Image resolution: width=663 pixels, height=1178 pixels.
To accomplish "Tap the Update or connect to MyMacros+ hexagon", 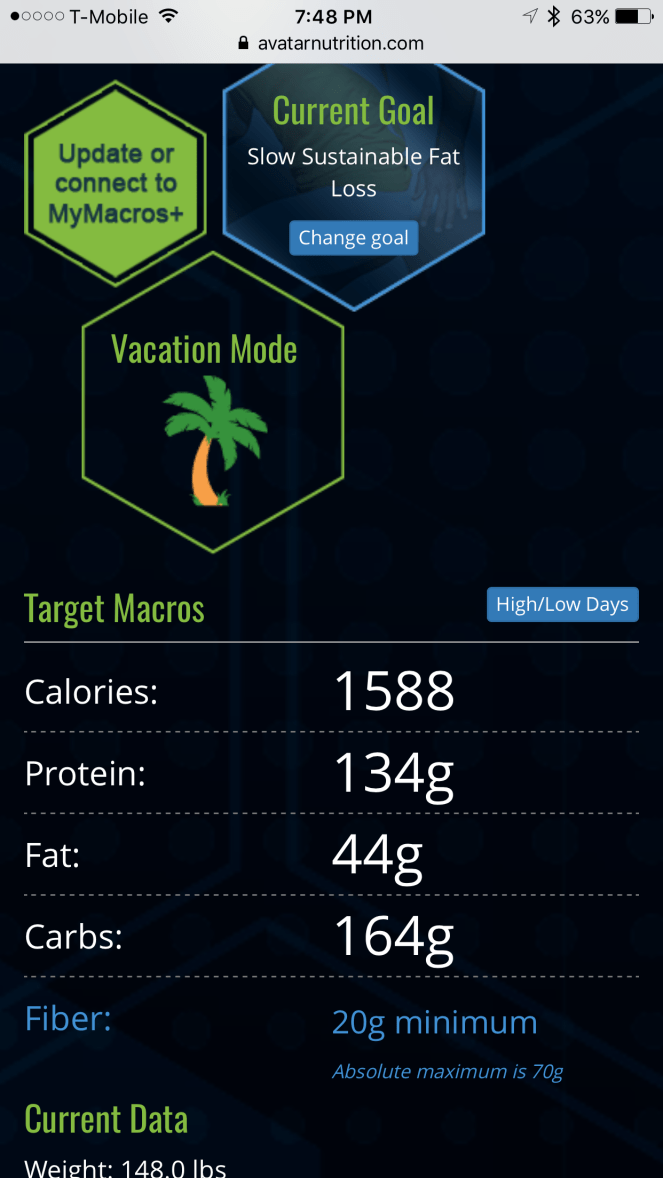I will tap(115, 184).
